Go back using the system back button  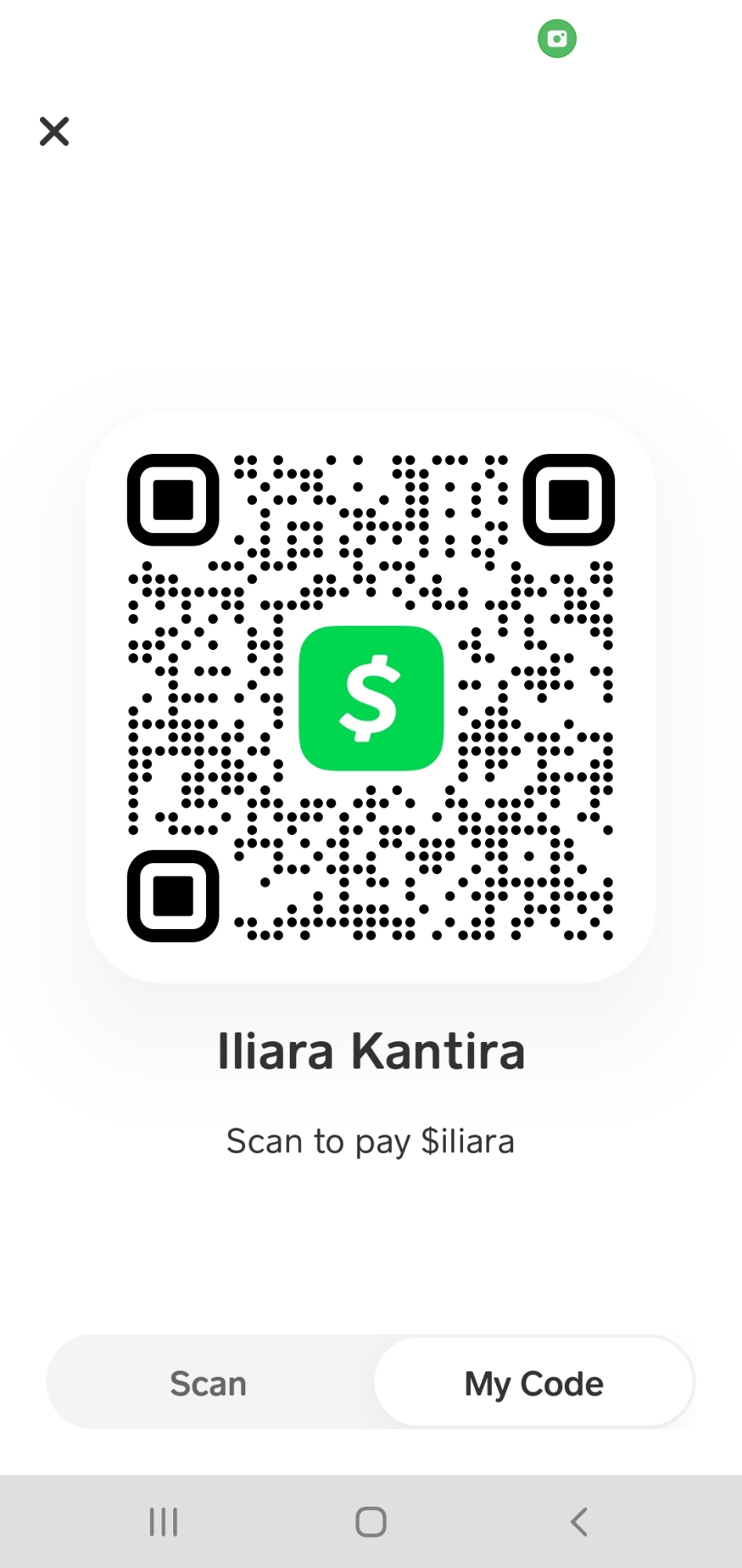[x=579, y=1522]
